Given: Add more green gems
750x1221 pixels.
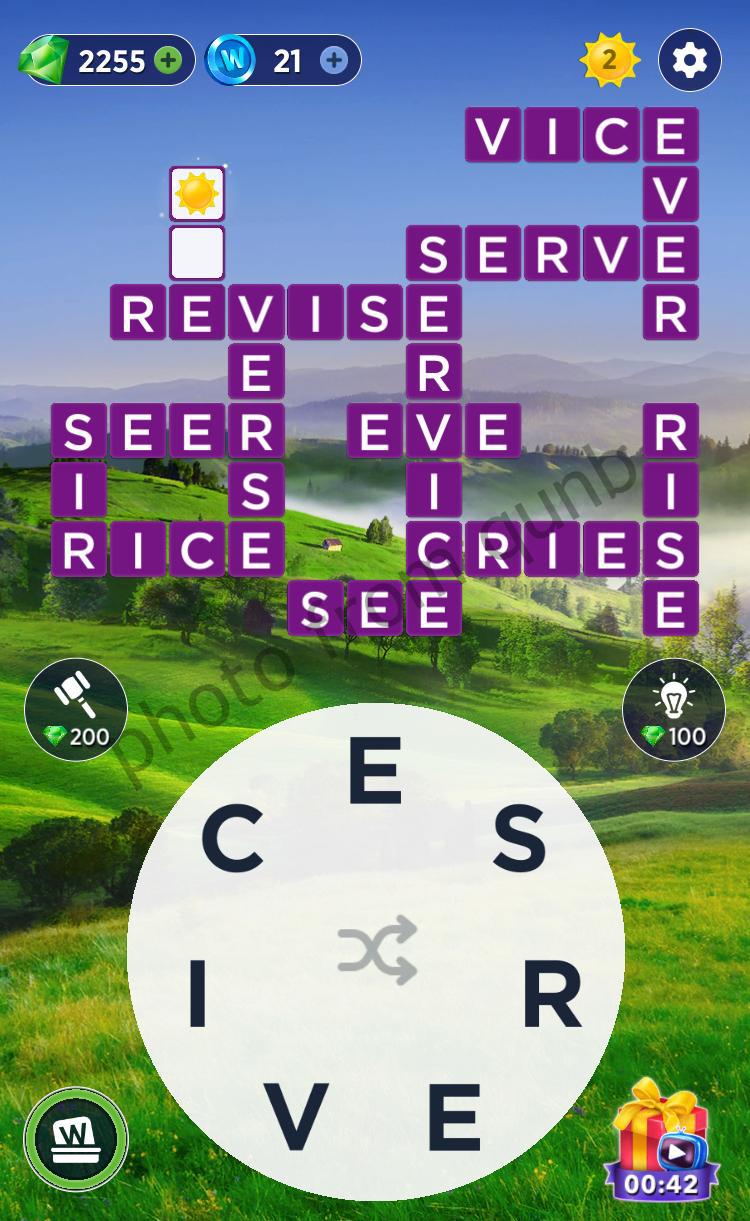Looking at the screenshot, I should click(x=168, y=61).
